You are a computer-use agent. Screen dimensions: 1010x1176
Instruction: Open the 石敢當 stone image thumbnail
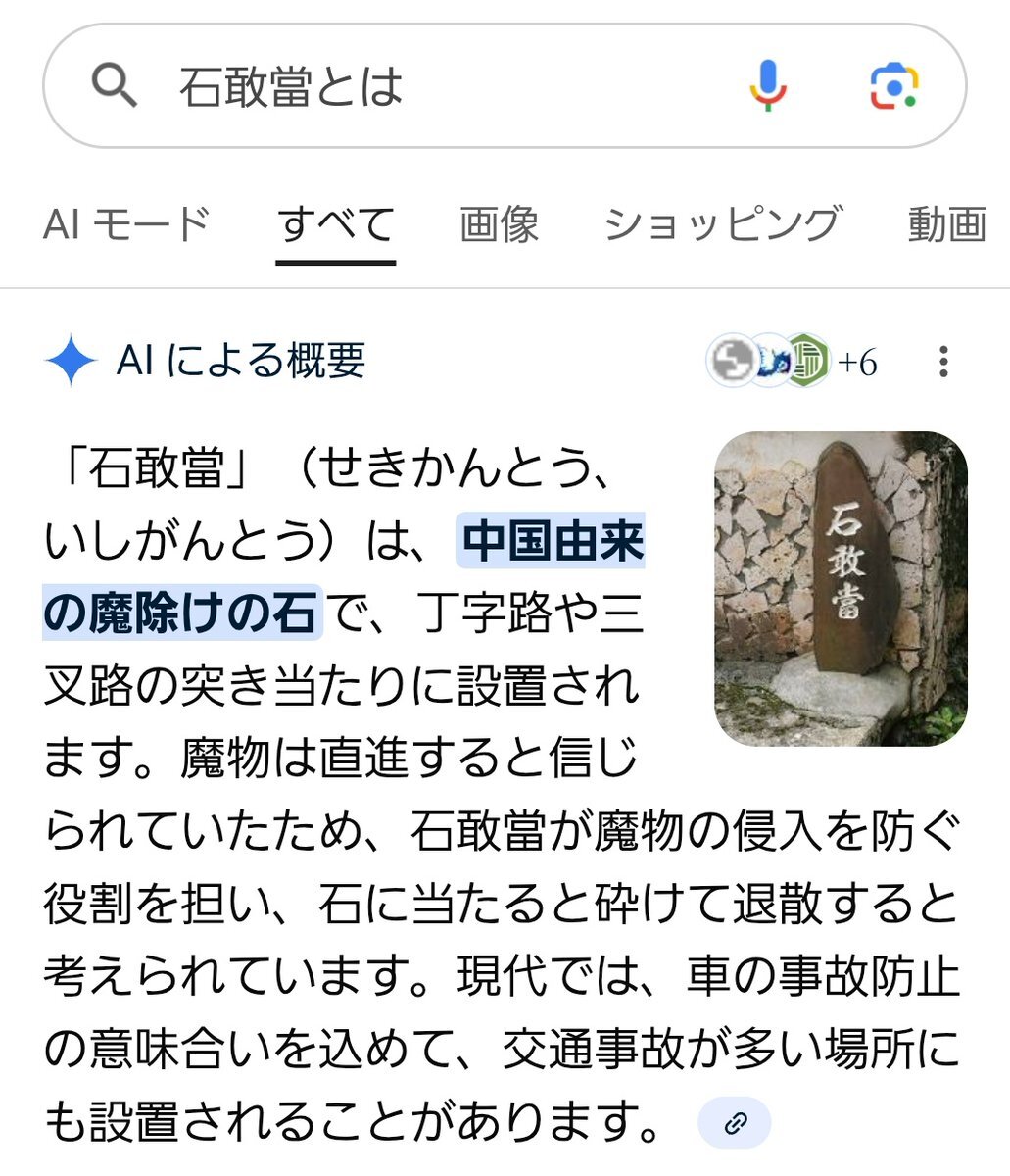point(841,588)
